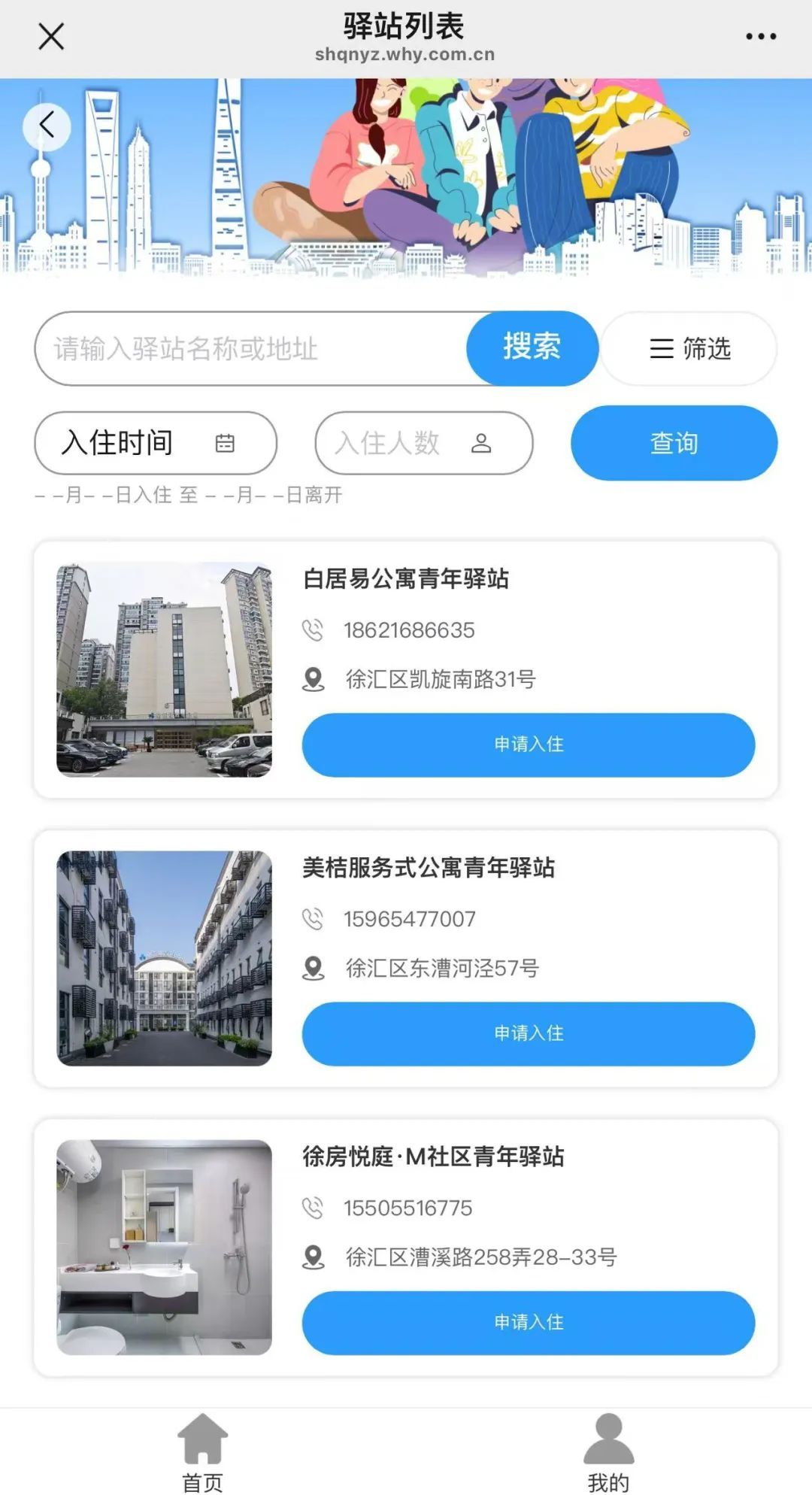
Task: Select the 入住人数 field
Action: [x=423, y=443]
